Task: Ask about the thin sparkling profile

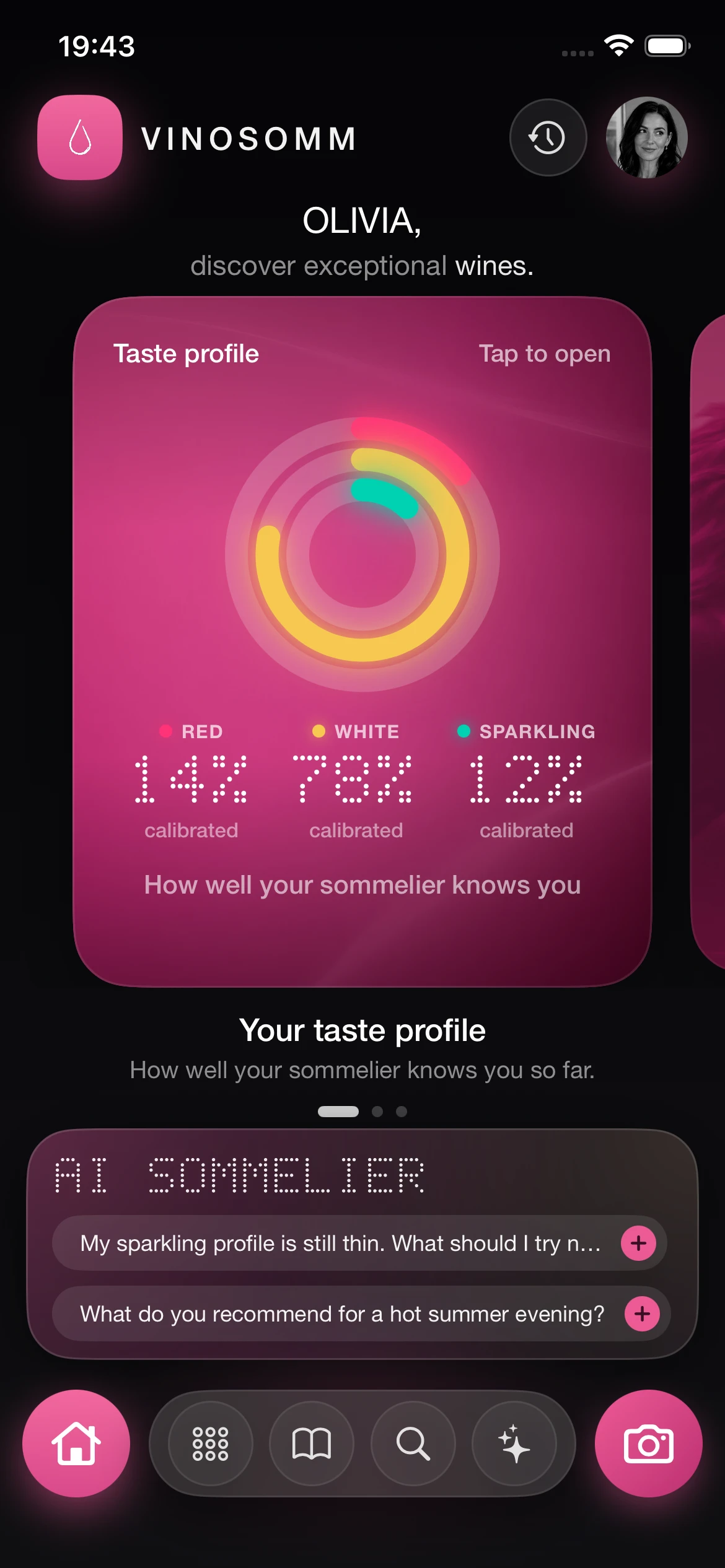Action: (359, 1243)
